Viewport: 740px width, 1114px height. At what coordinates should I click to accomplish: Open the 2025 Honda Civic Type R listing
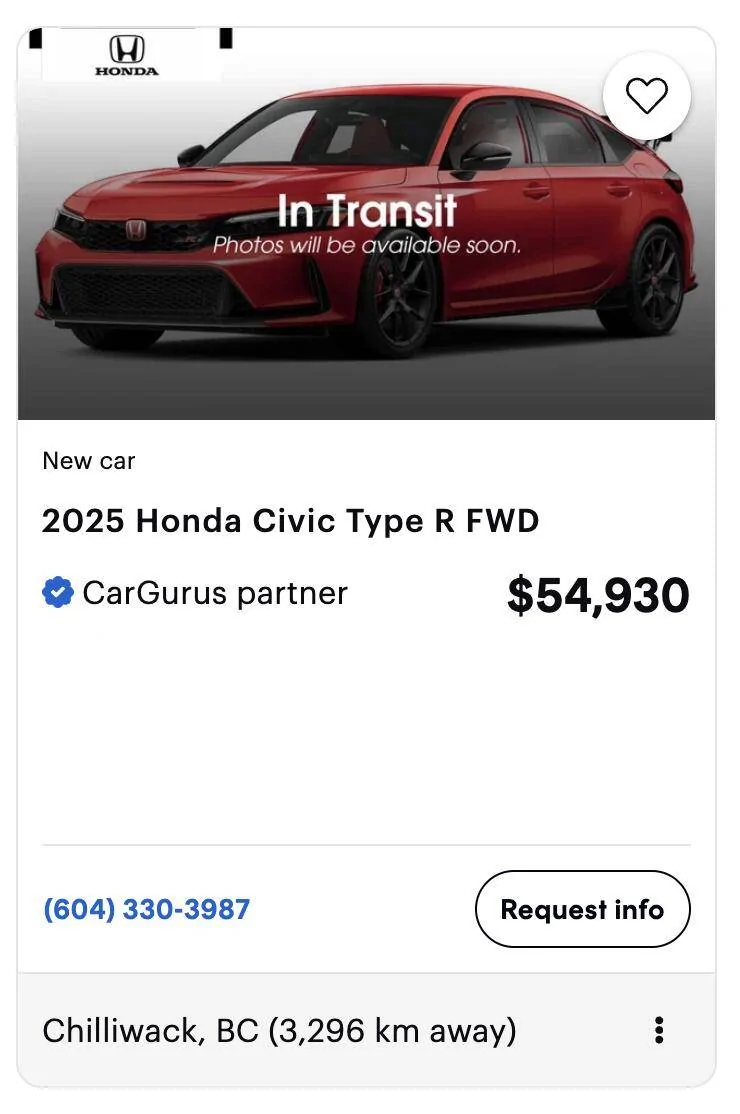pos(290,520)
